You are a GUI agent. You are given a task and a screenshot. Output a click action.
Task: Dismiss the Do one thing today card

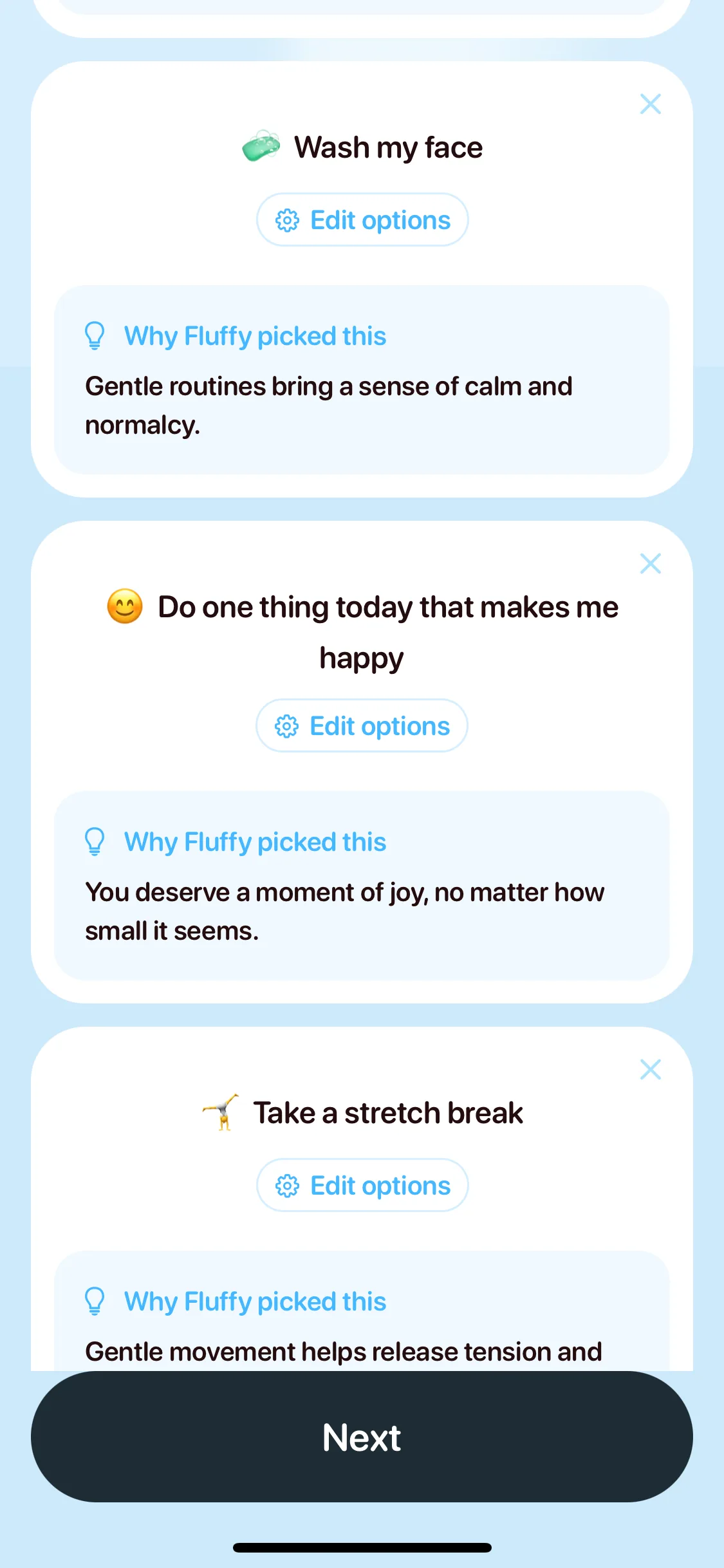coord(650,563)
